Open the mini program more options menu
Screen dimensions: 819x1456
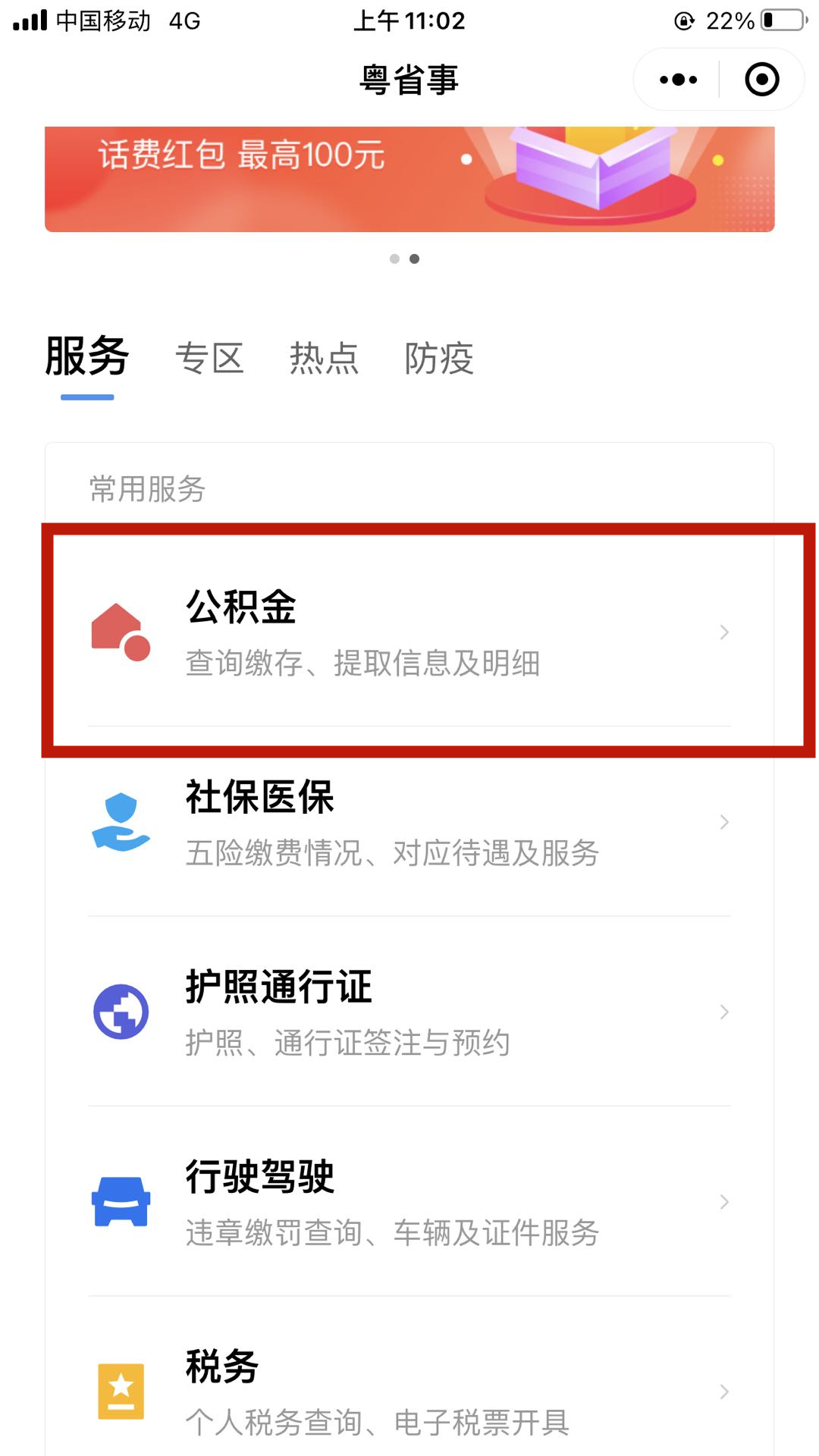coord(678,80)
